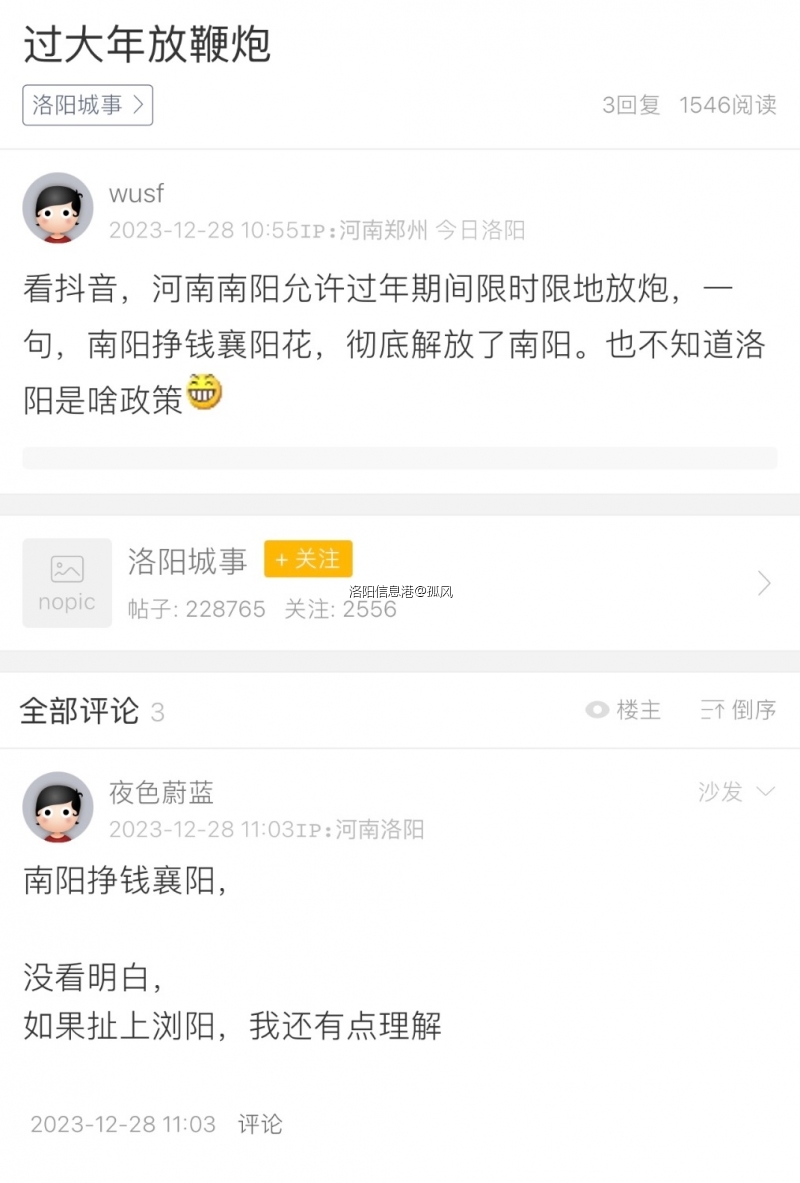
Task: Sort comments in 倒序 order
Action: point(739,710)
